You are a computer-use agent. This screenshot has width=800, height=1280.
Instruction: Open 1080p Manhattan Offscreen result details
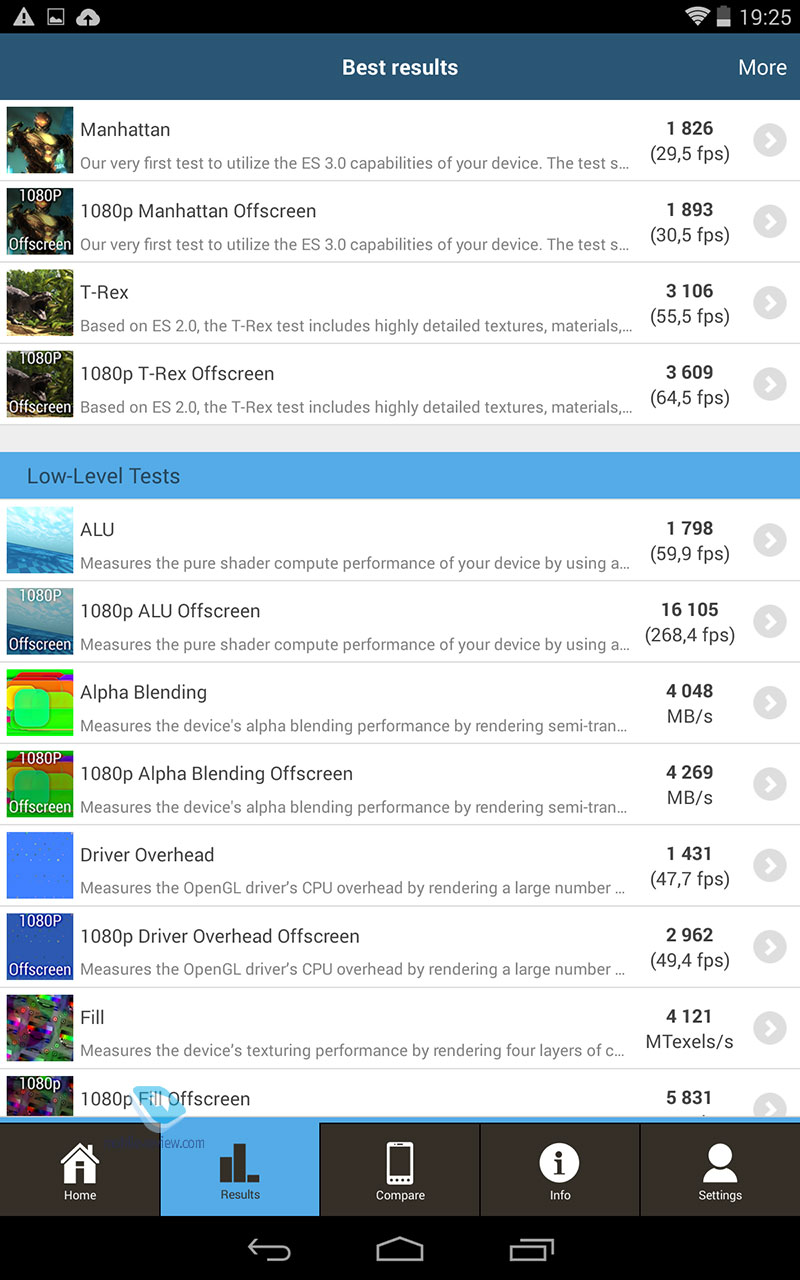400,222
